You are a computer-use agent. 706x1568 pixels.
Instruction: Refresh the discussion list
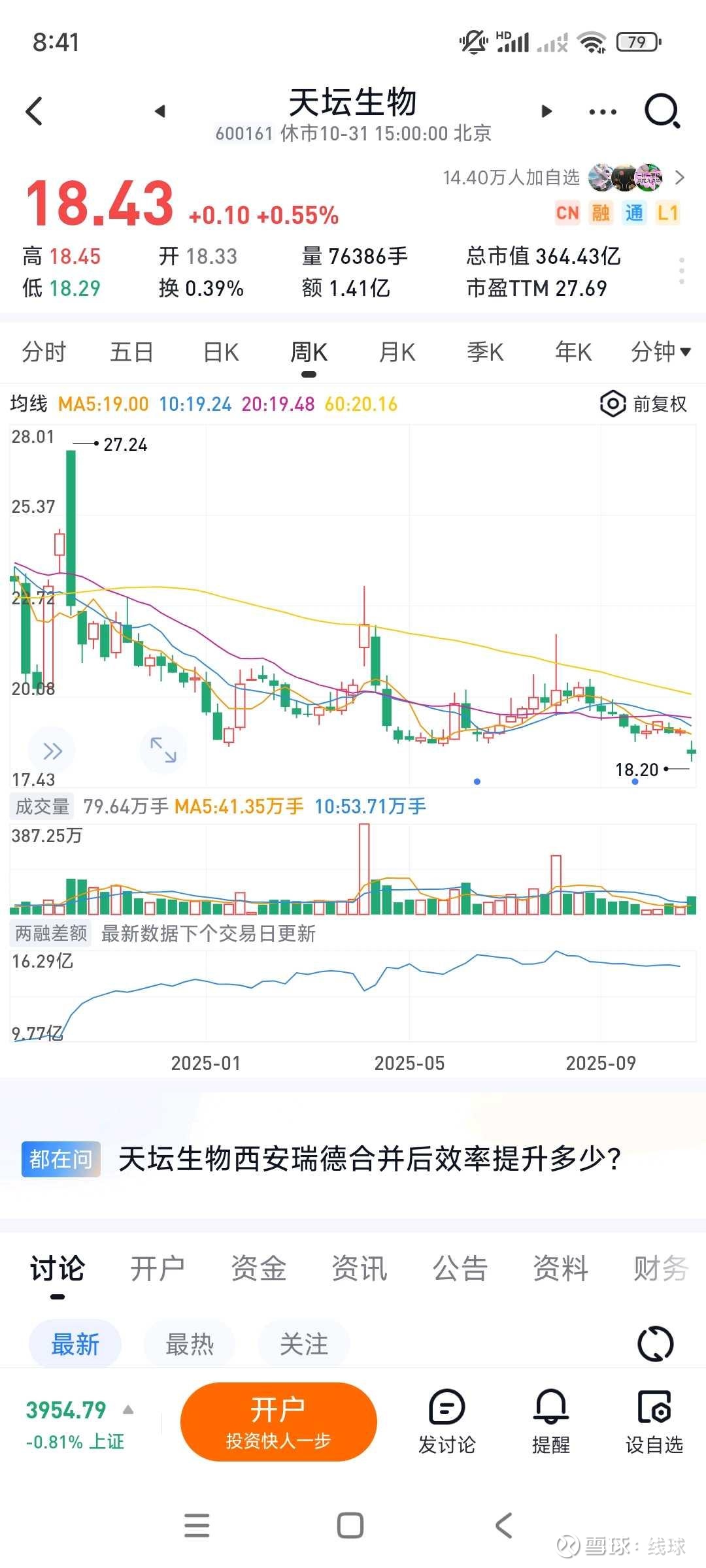pyautogui.click(x=655, y=1344)
